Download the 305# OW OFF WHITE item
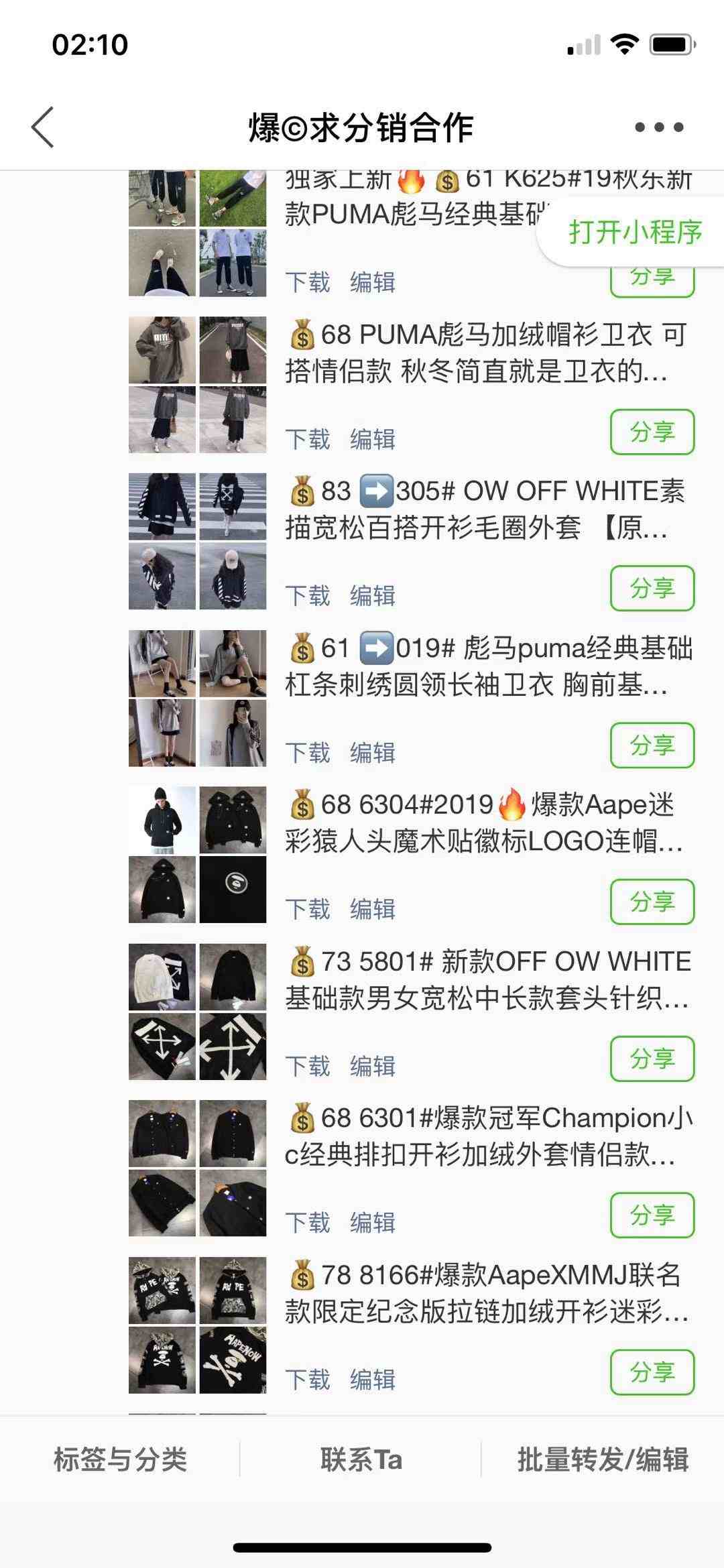This screenshot has height=1568, width=724. point(308,595)
